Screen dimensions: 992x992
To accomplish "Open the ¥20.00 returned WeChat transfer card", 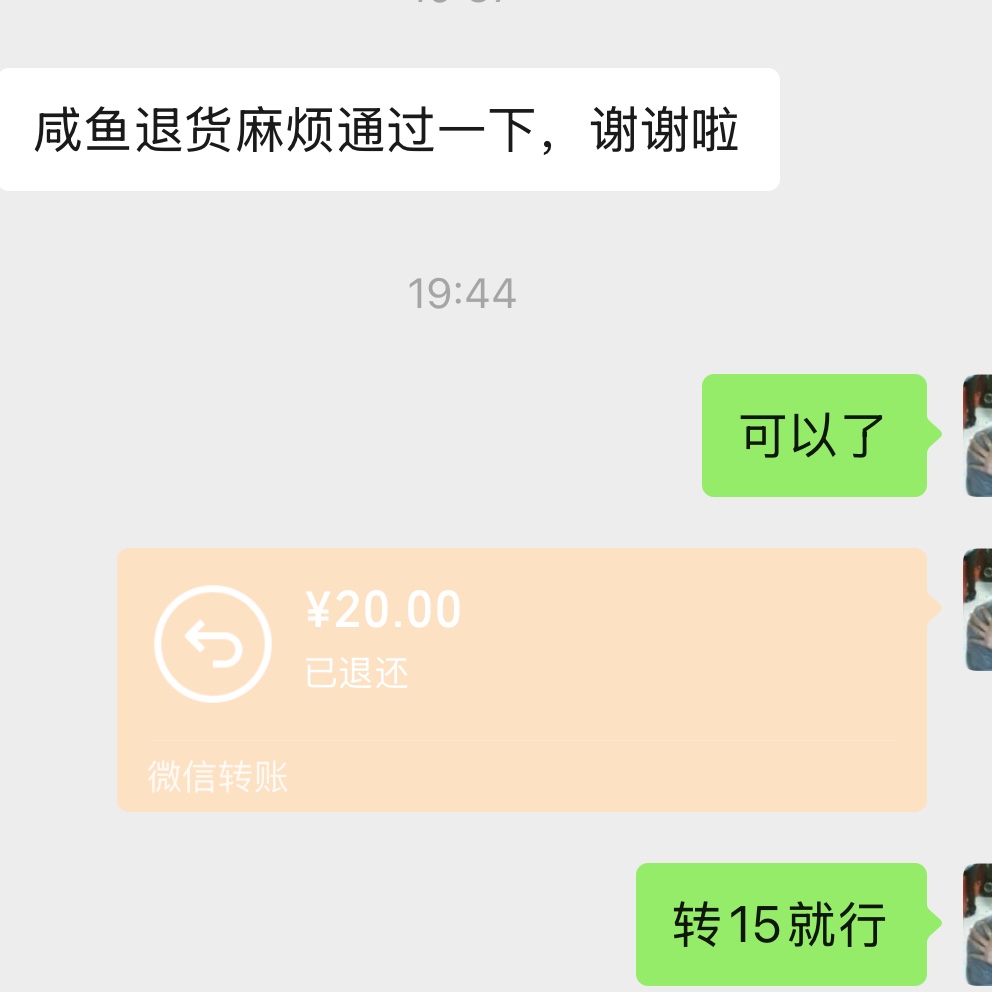I will [521, 678].
